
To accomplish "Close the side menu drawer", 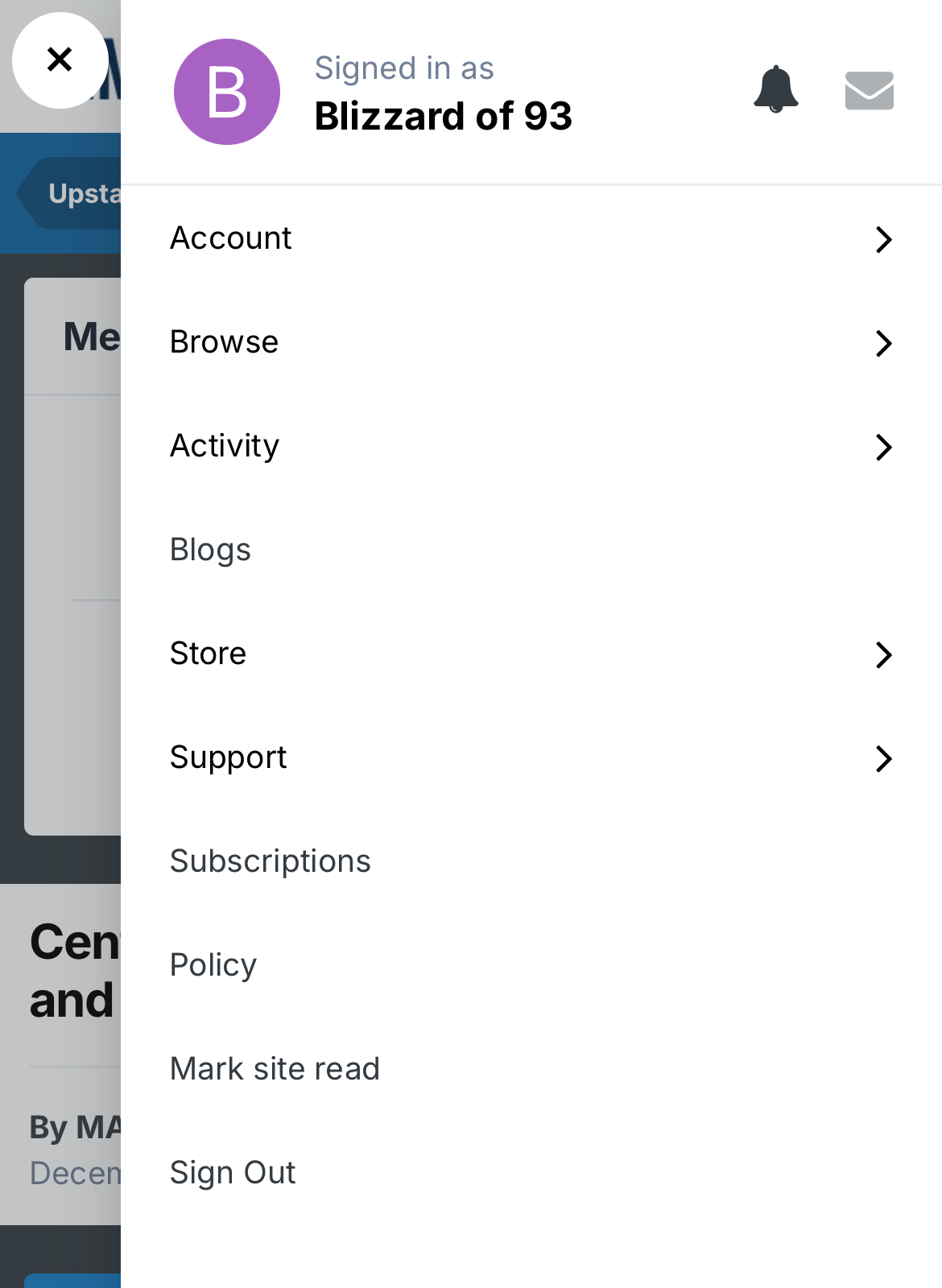I will (x=60, y=60).
